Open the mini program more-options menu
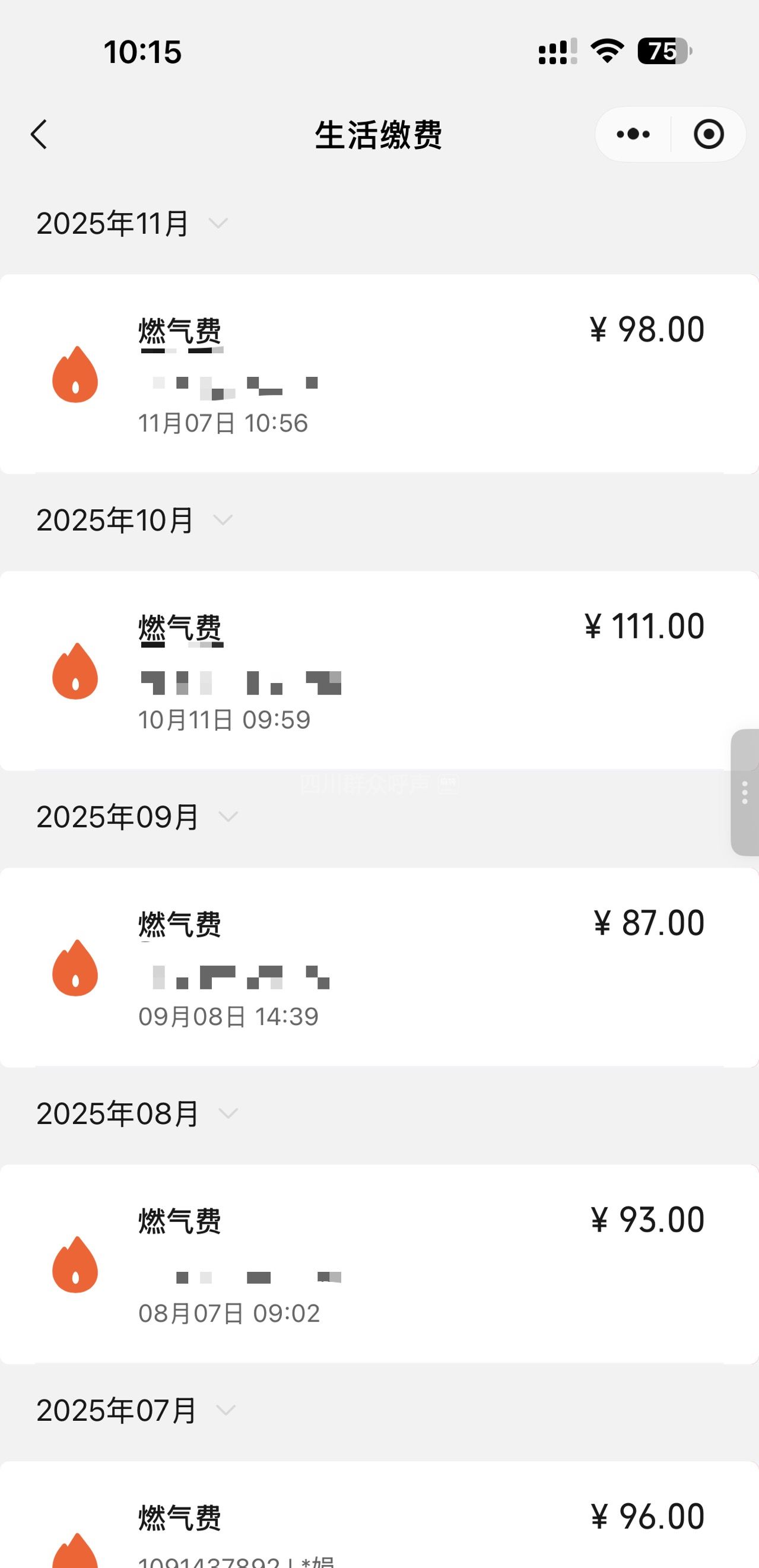This screenshot has width=759, height=1568. click(633, 135)
